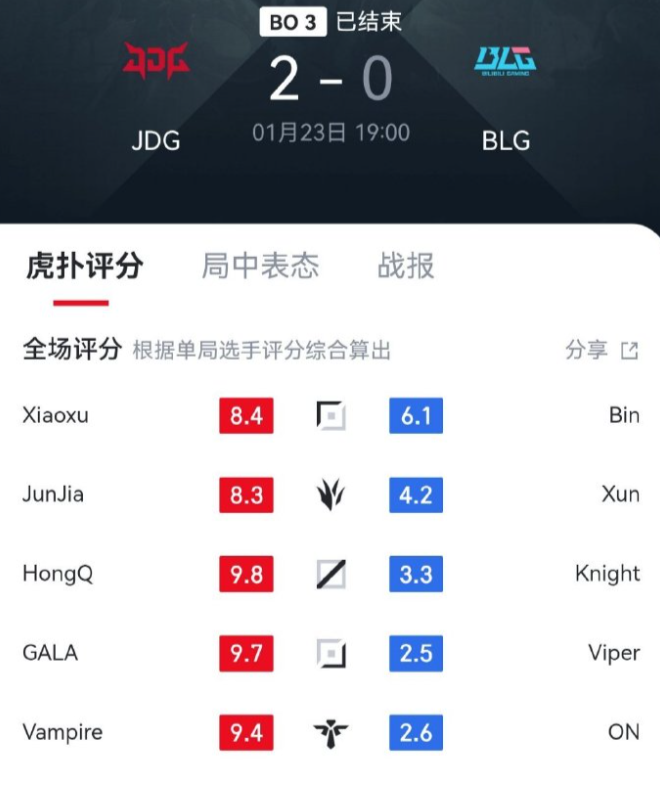This screenshot has width=660, height=796.
Task: Select the 虎扑评分 tab
Action: [84, 266]
